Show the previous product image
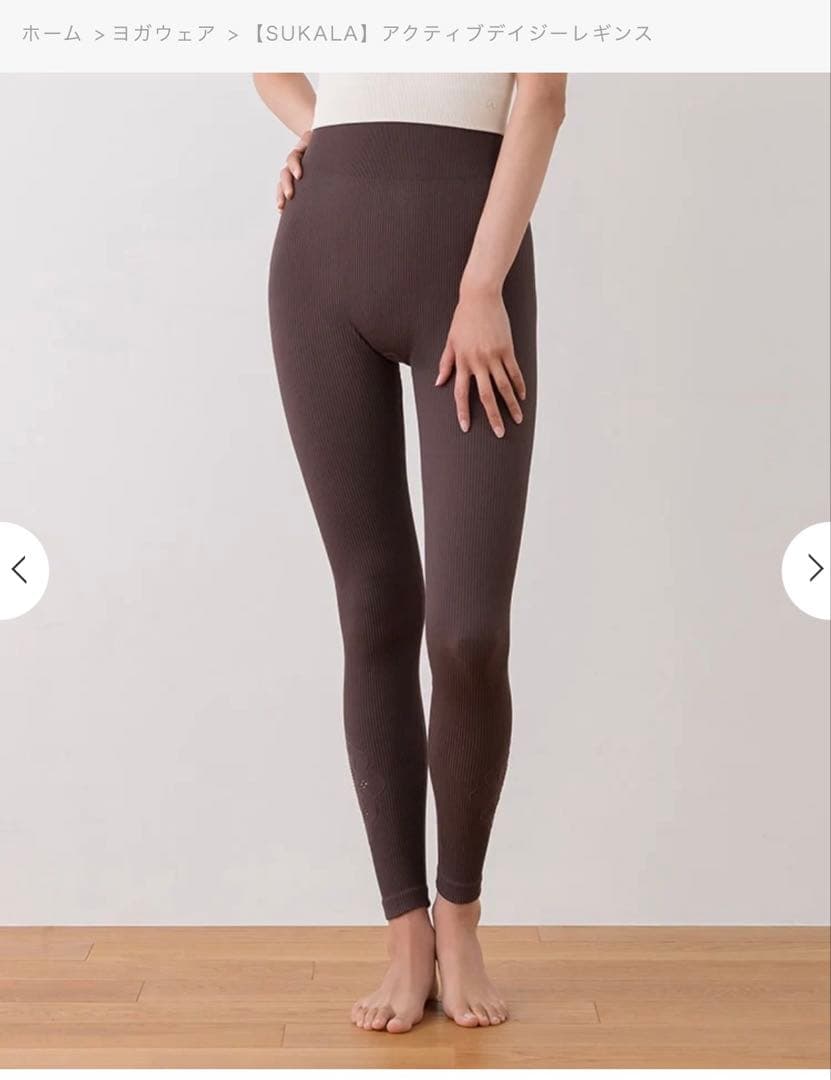Viewport: 831px width, 1080px height. tap(20, 570)
